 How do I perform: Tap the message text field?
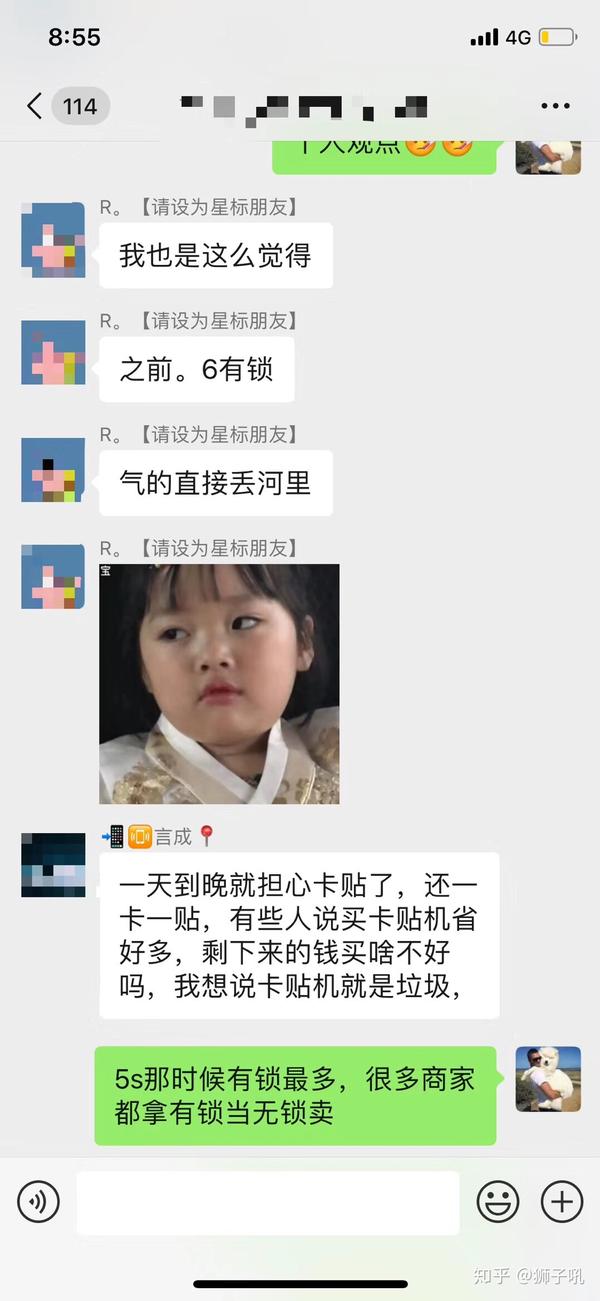267,1202
